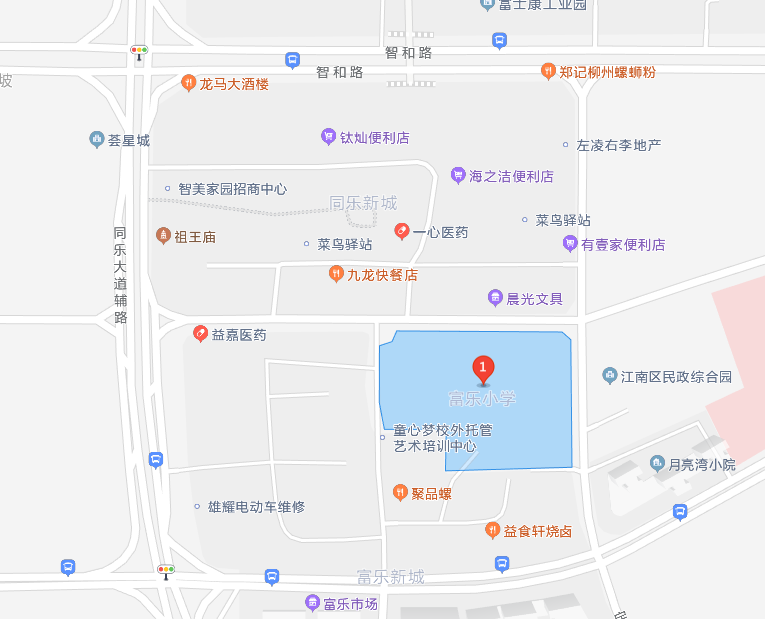Viewport: 765px width, 619px height.
Task: Open 聚品螺 restaurant marker
Action: [x=400, y=493]
